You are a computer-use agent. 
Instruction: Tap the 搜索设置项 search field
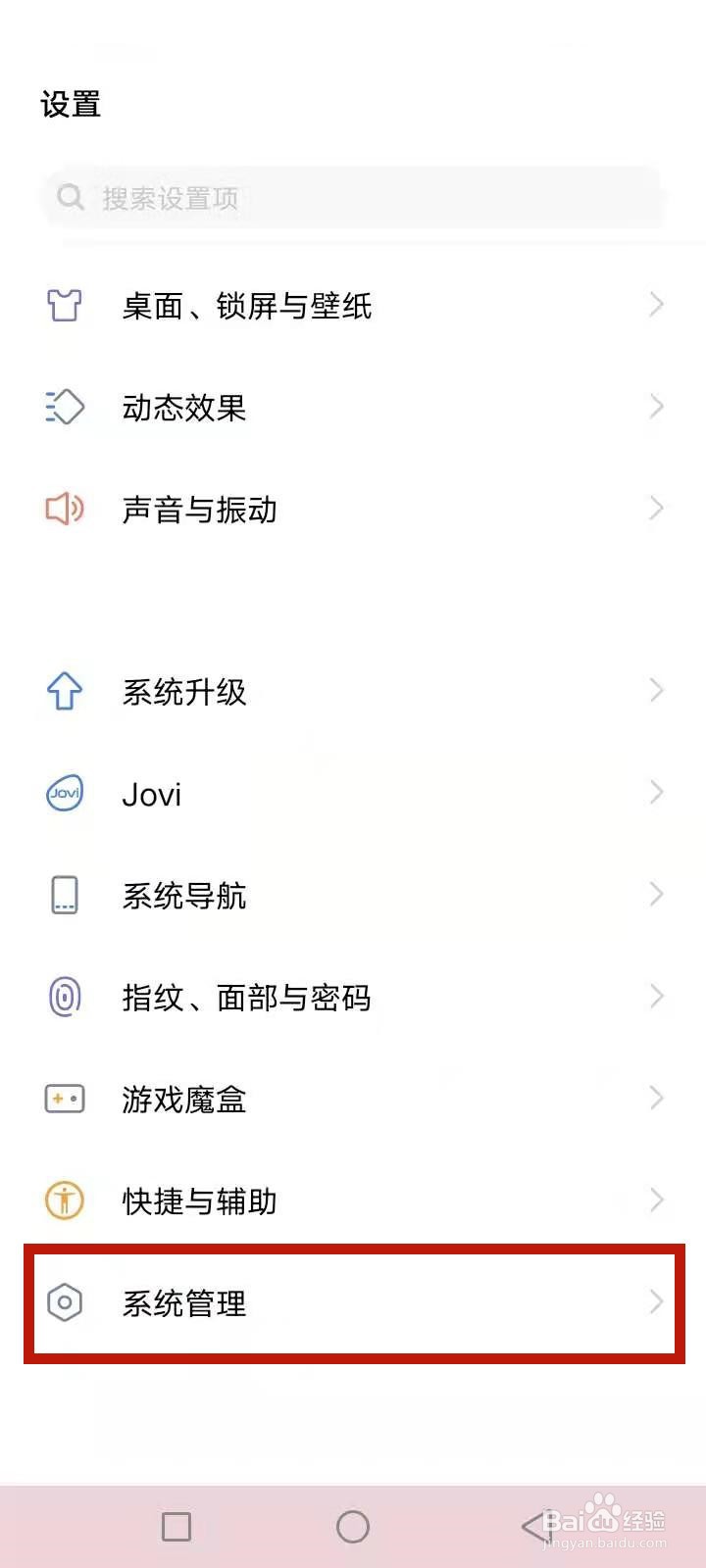pyautogui.click(x=353, y=198)
